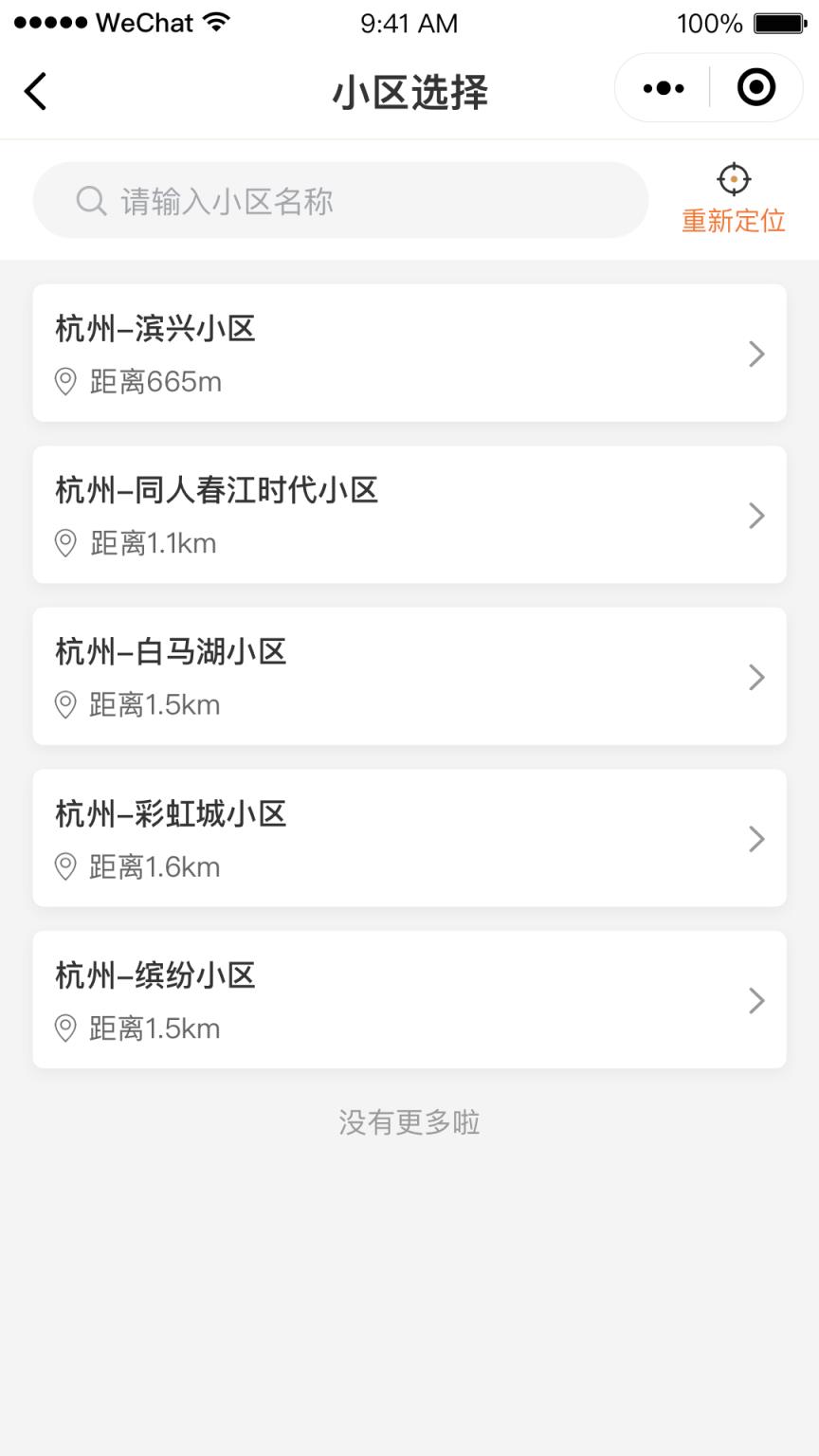Tap the 小区选择 page title
This screenshot has height=1456, width=819.
[409, 92]
